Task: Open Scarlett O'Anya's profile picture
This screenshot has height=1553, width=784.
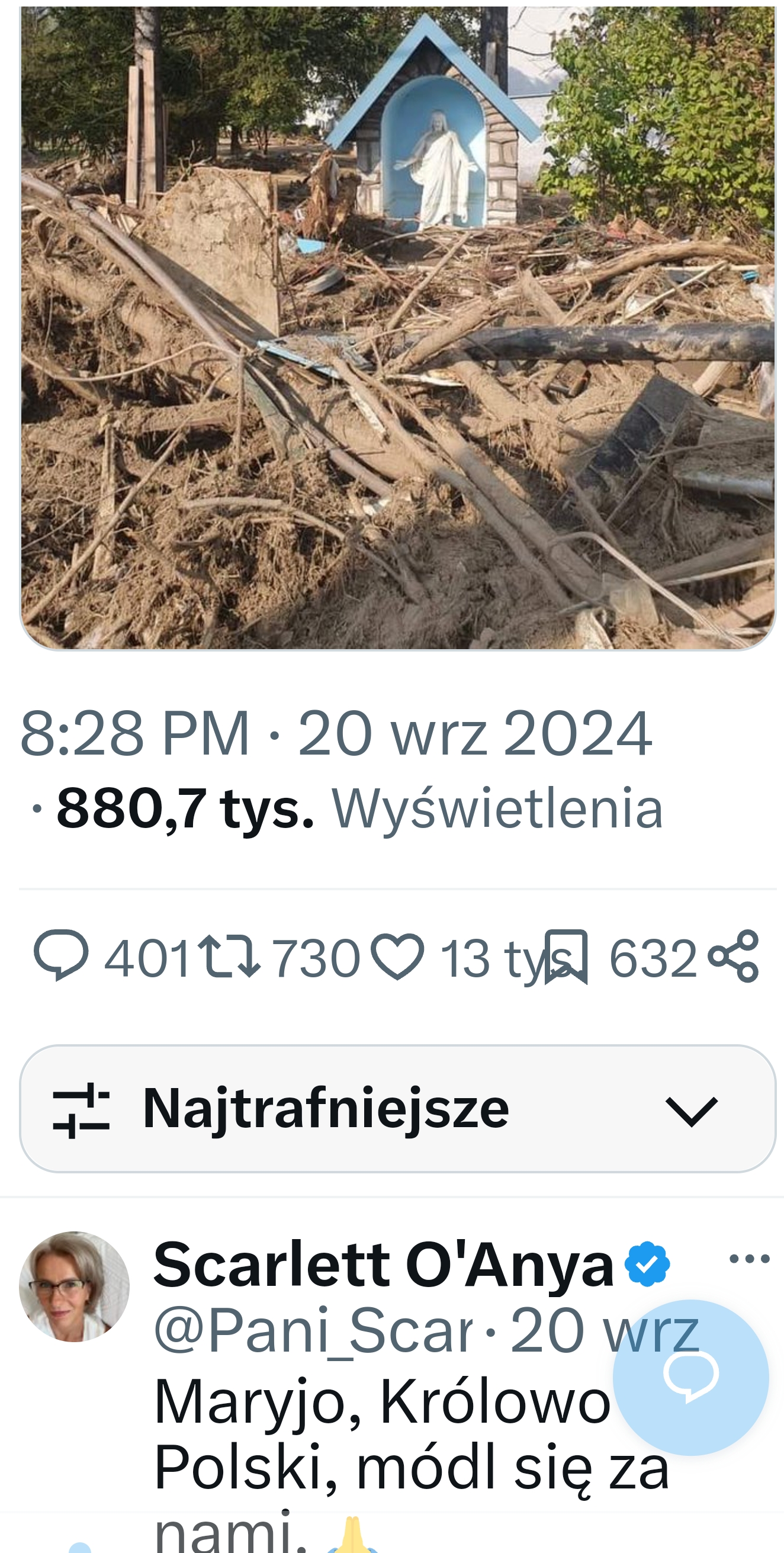Action: pyautogui.click(x=74, y=1286)
